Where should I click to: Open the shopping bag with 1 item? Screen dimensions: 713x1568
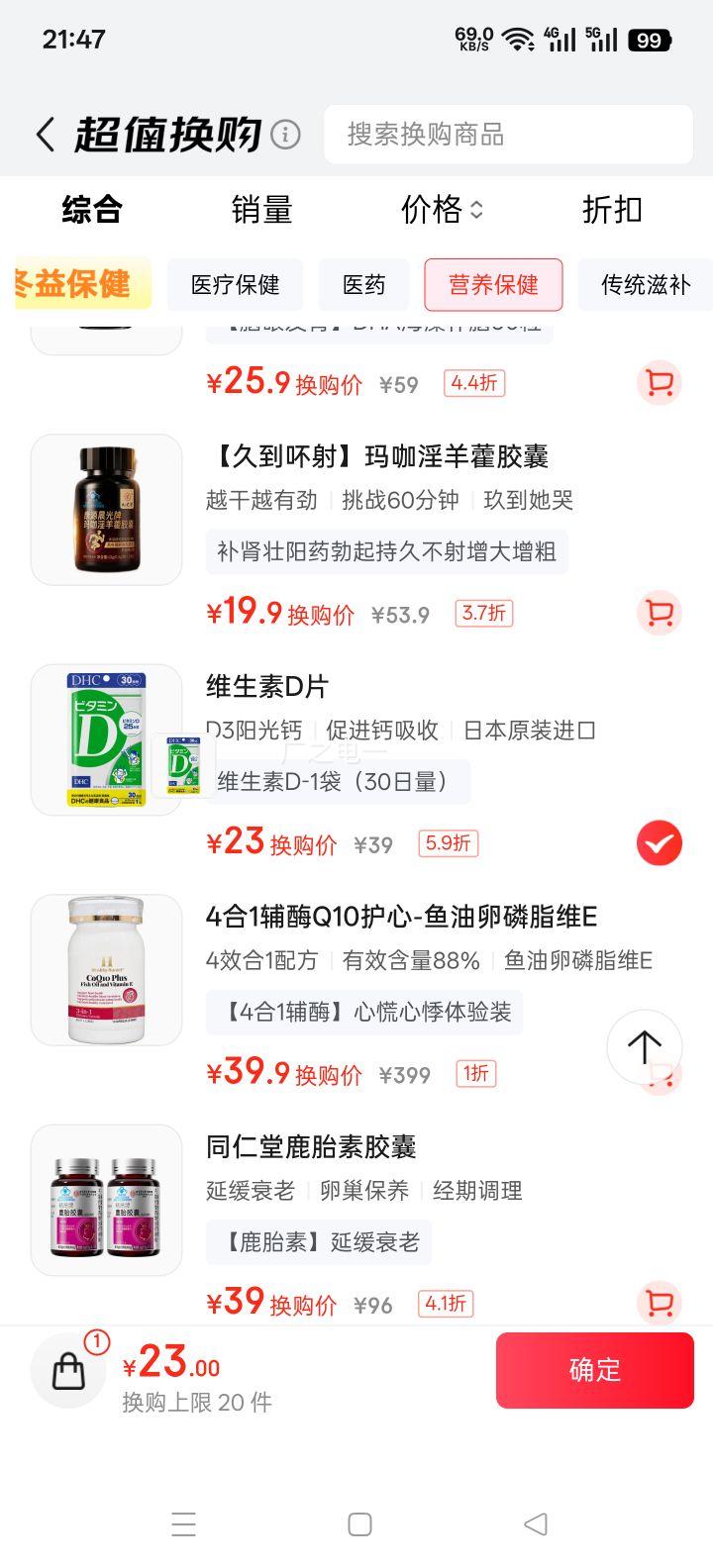[68, 1371]
